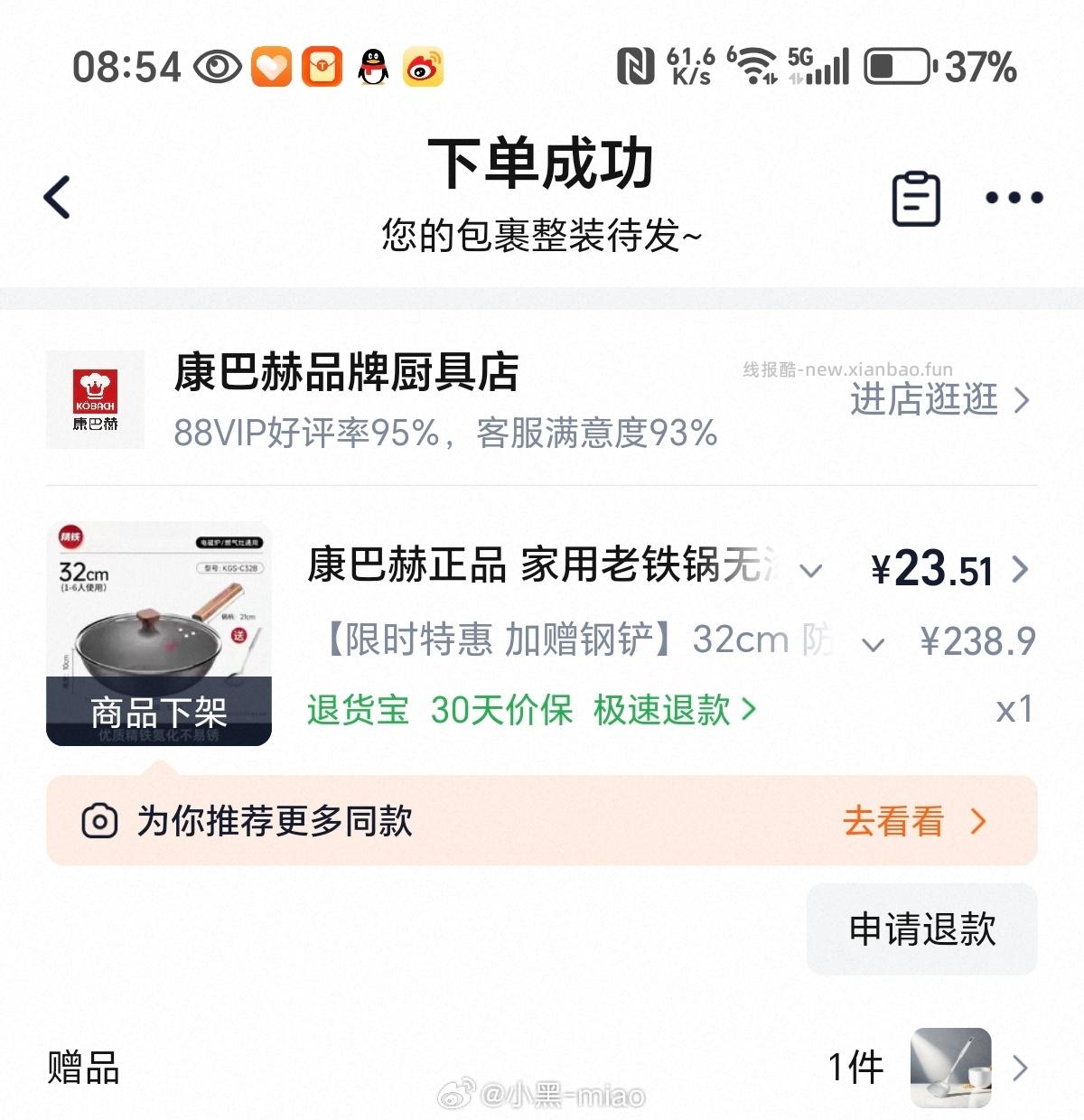Open the QQ icon in status bar

coord(374,65)
